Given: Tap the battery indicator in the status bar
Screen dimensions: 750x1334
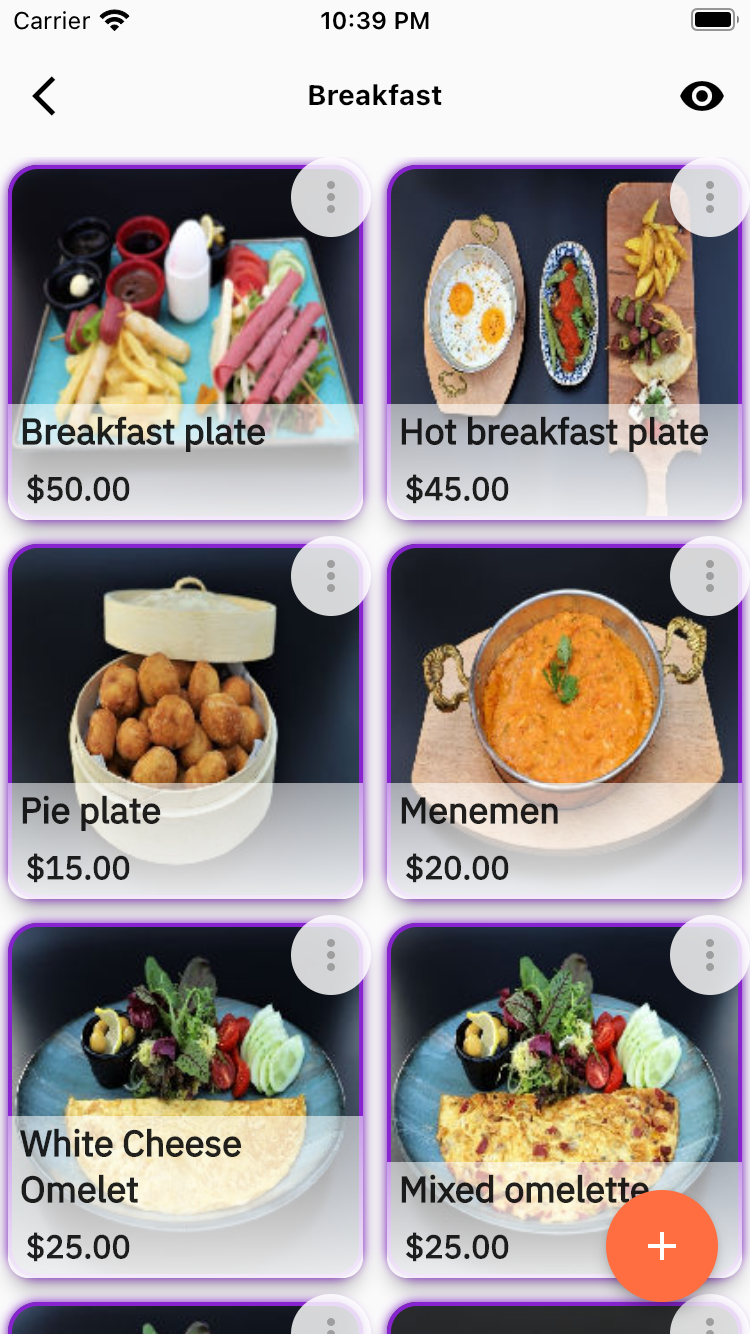Looking at the screenshot, I should click(x=714, y=19).
